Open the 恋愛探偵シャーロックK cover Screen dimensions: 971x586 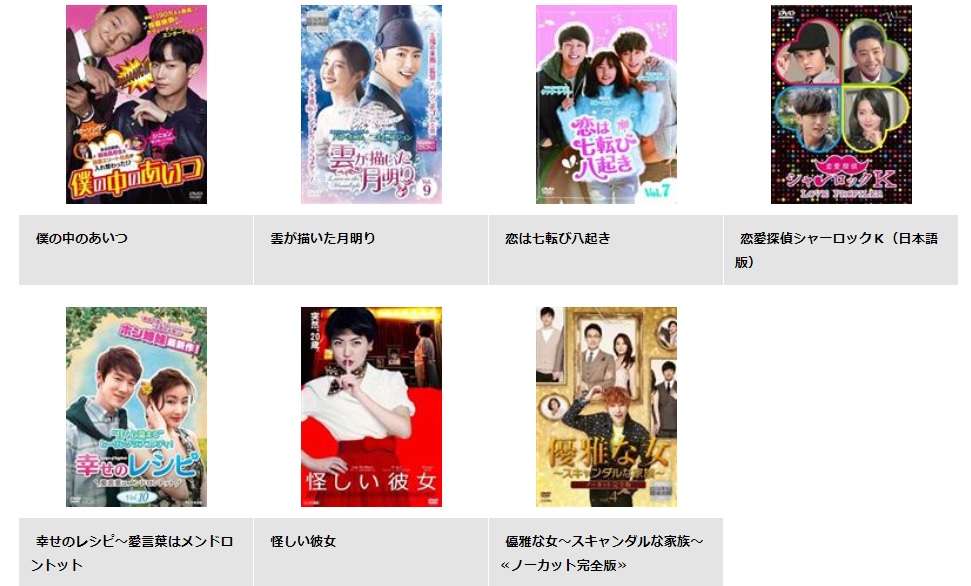coord(841,105)
